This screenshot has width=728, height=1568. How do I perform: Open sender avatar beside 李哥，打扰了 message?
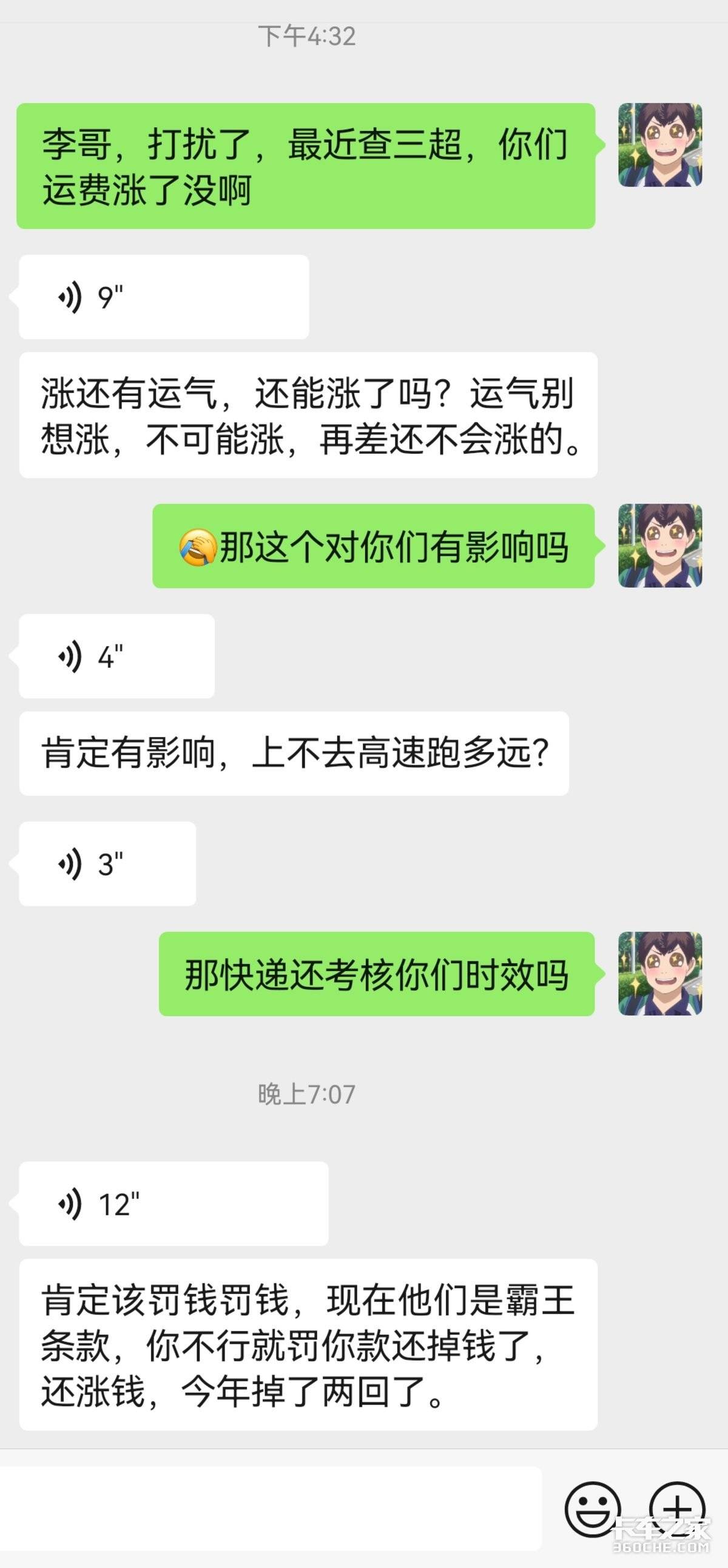(x=661, y=145)
